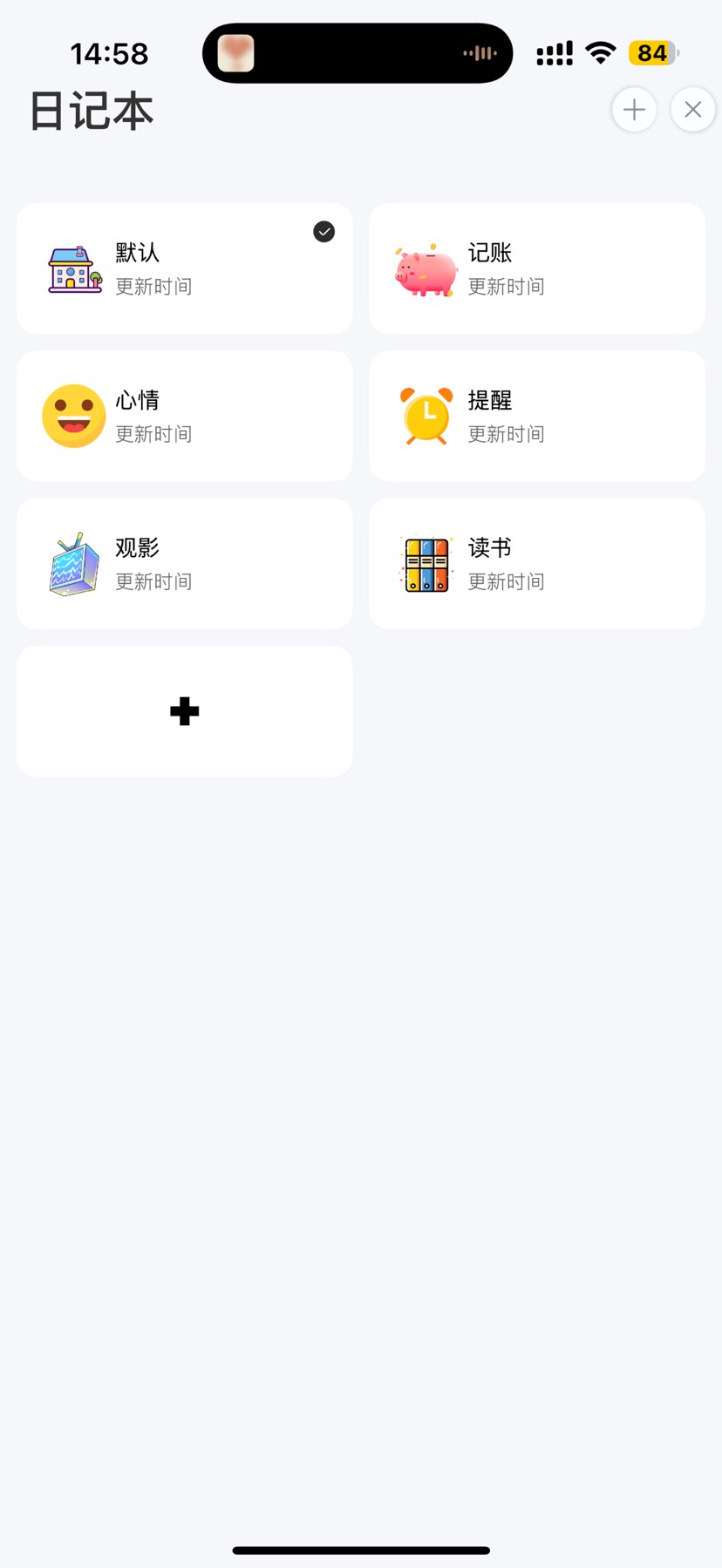
Task: Click the 记账 piggy bank icon
Action: click(x=426, y=268)
